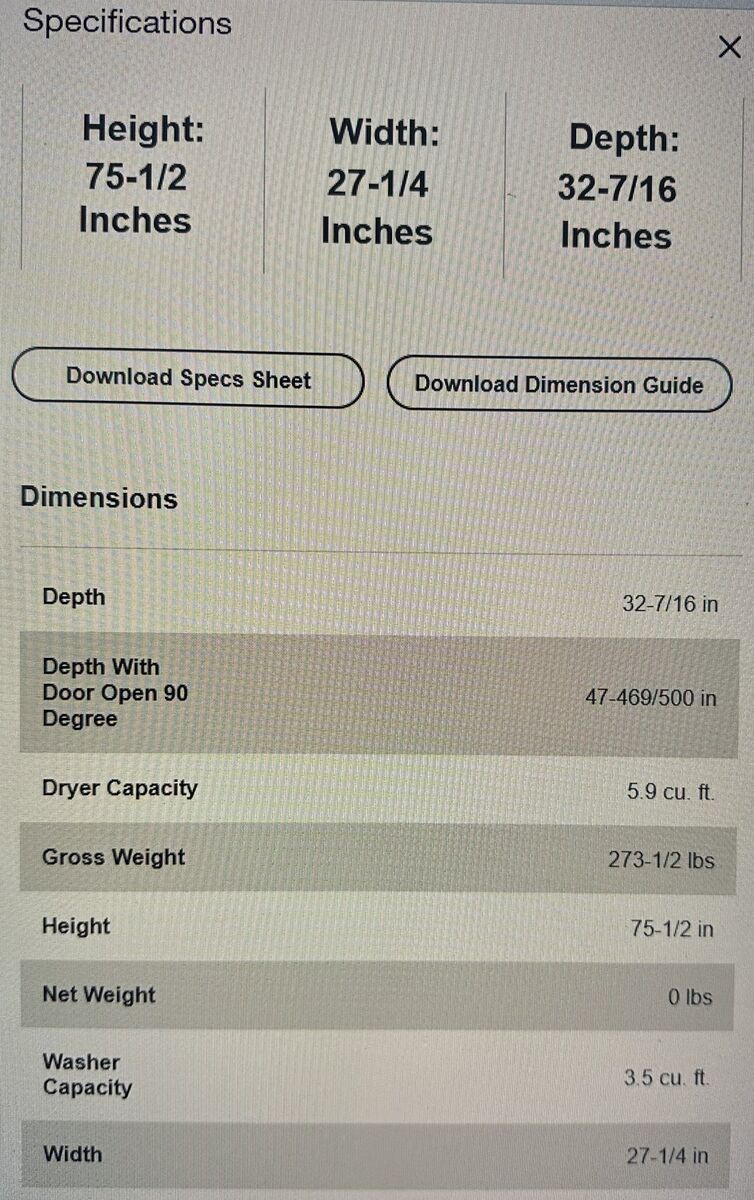Download the Specs Sheet

(188, 379)
